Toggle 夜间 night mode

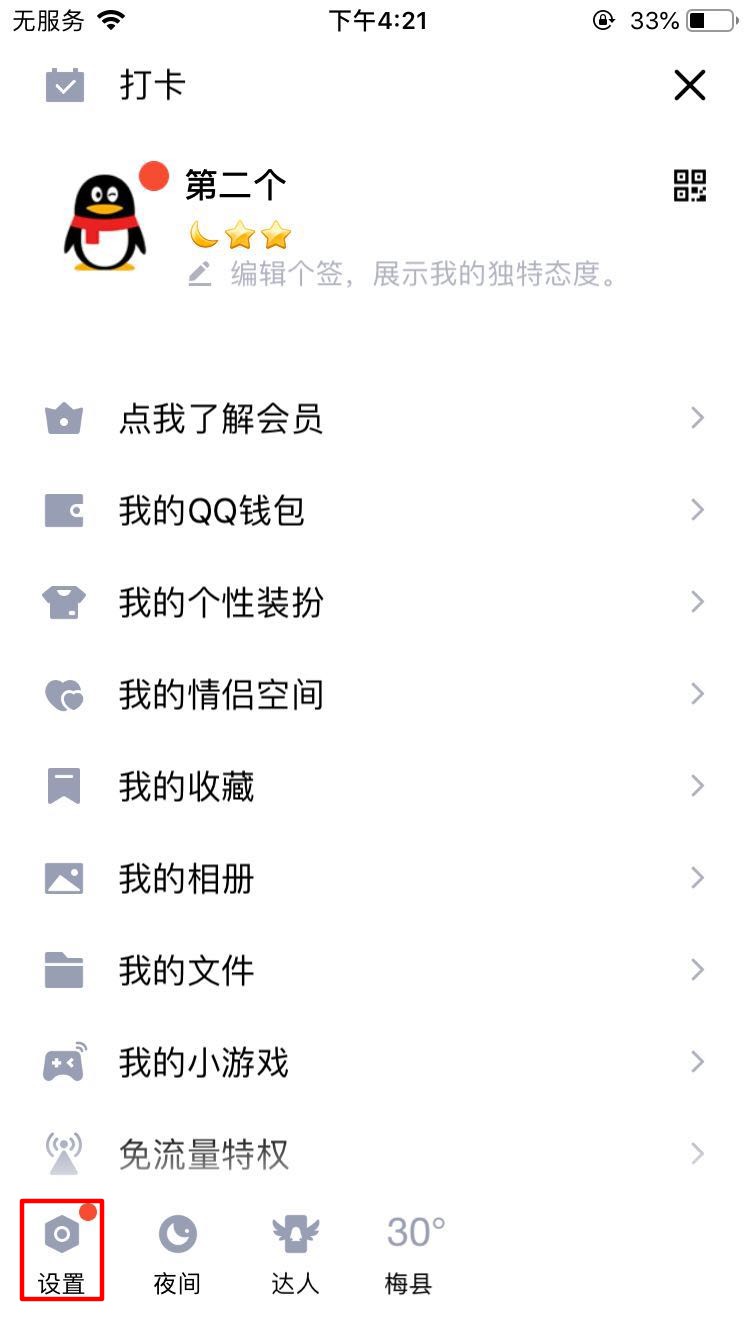[x=177, y=1252]
